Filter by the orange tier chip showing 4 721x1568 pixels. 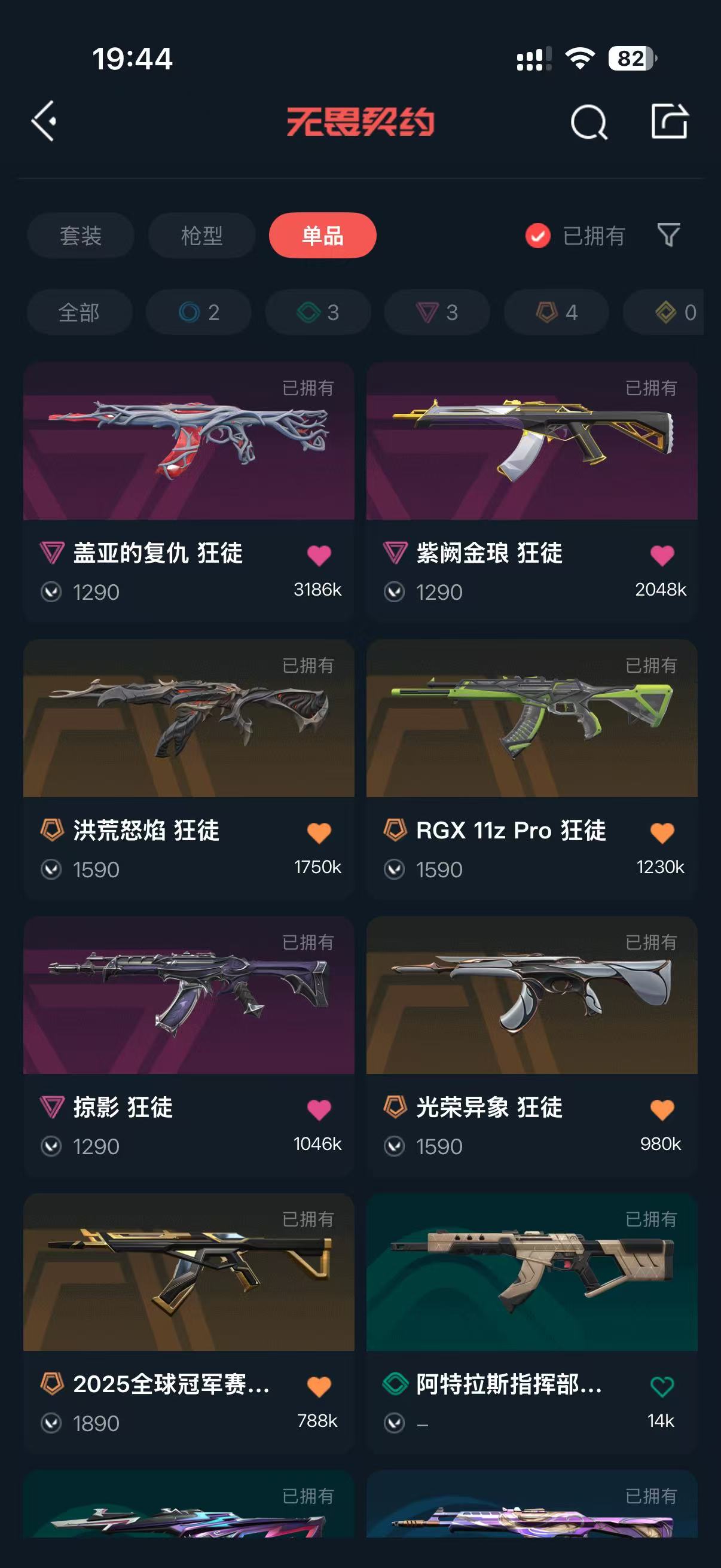pos(556,312)
